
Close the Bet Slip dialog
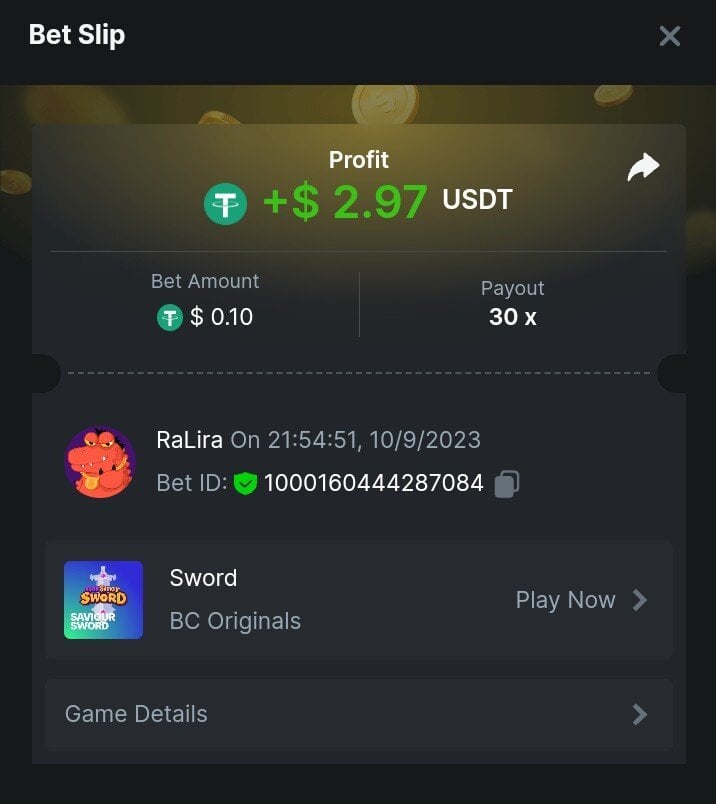(x=669, y=37)
